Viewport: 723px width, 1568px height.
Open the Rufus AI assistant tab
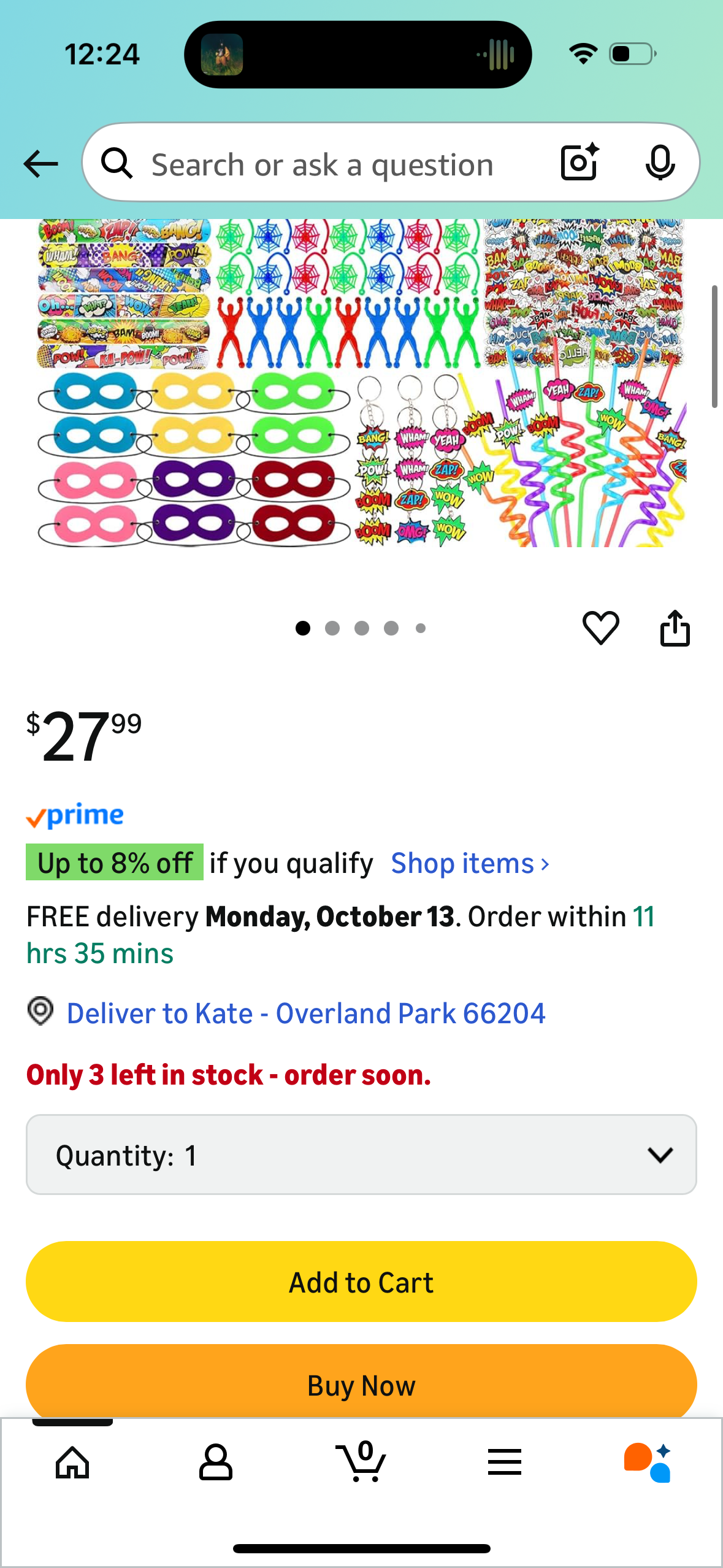pyautogui.click(x=648, y=1462)
